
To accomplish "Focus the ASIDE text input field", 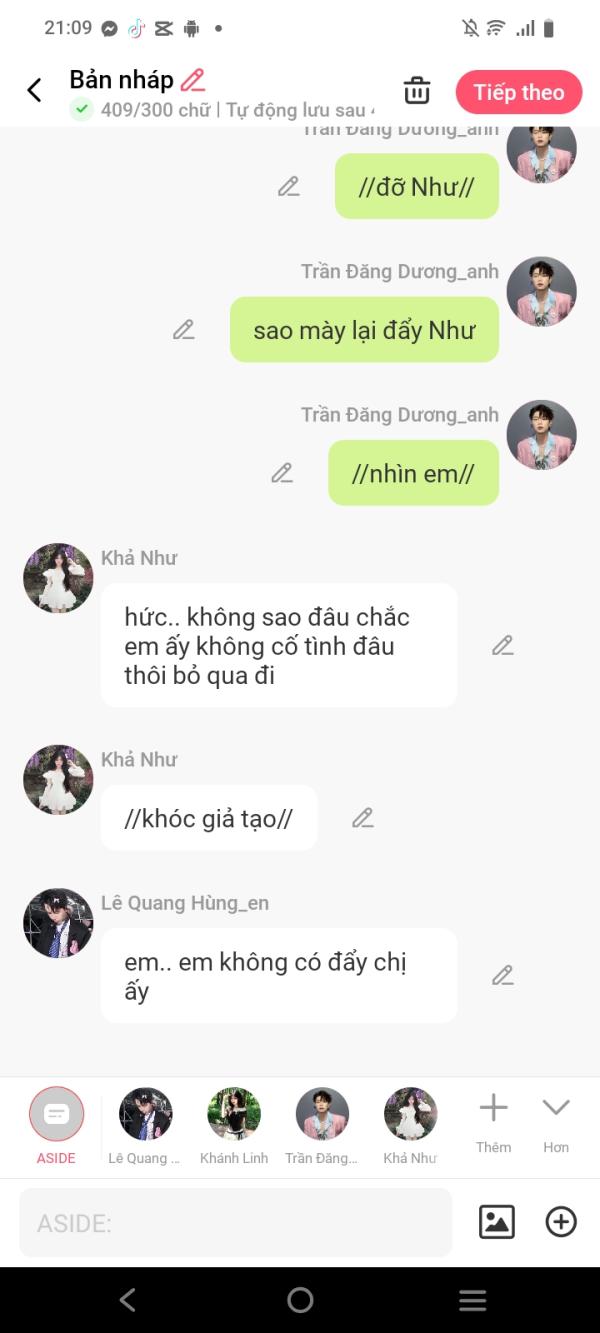I will (235, 1223).
